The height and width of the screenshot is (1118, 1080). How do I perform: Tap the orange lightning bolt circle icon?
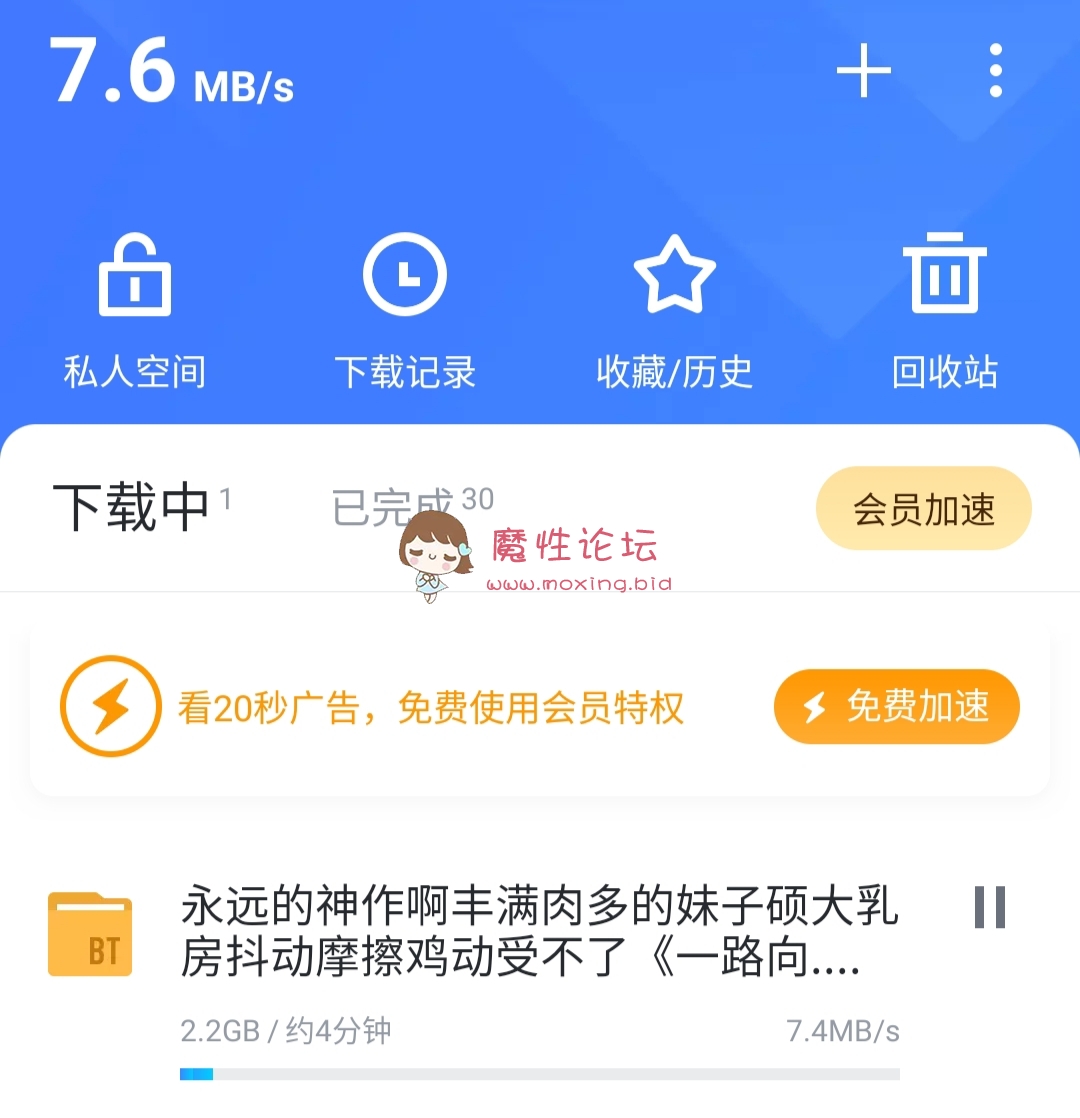pyautogui.click(x=110, y=706)
